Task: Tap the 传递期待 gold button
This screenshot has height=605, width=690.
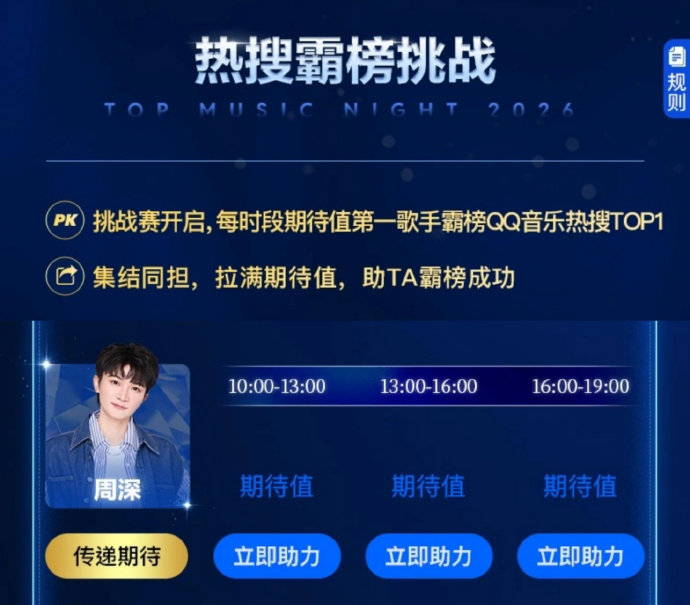Action: 117,556
